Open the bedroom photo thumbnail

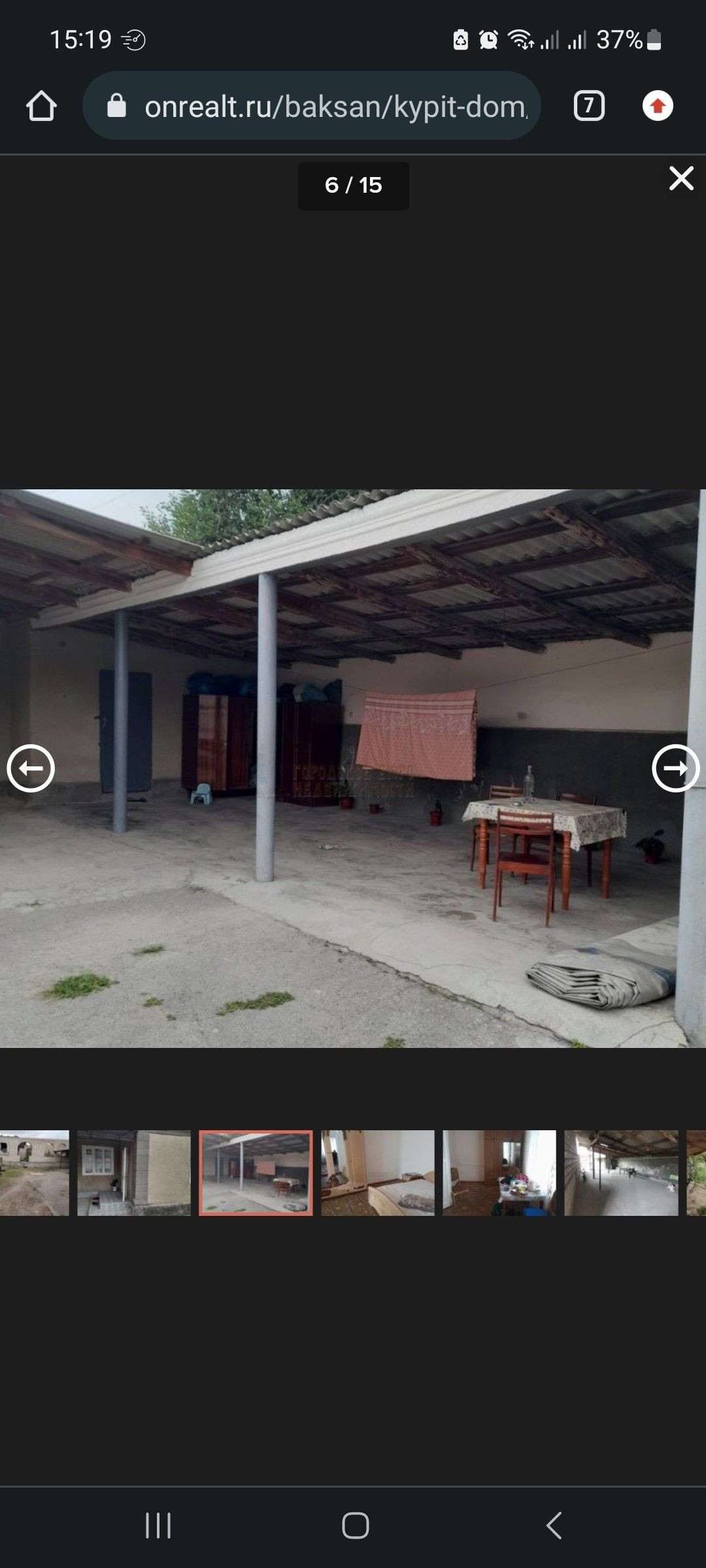click(377, 1173)
